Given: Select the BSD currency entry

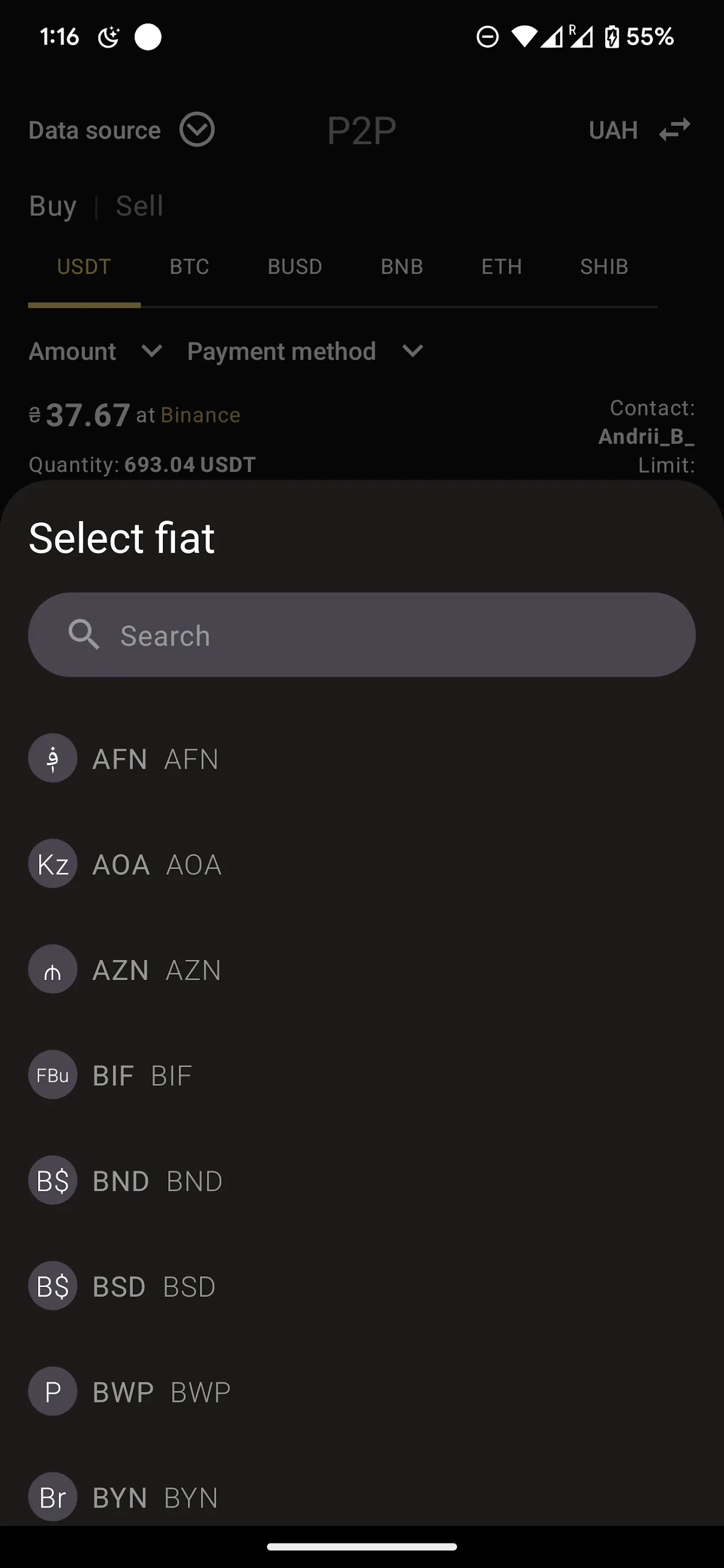Looking at the screenshot, I should tap(120, 1285).
